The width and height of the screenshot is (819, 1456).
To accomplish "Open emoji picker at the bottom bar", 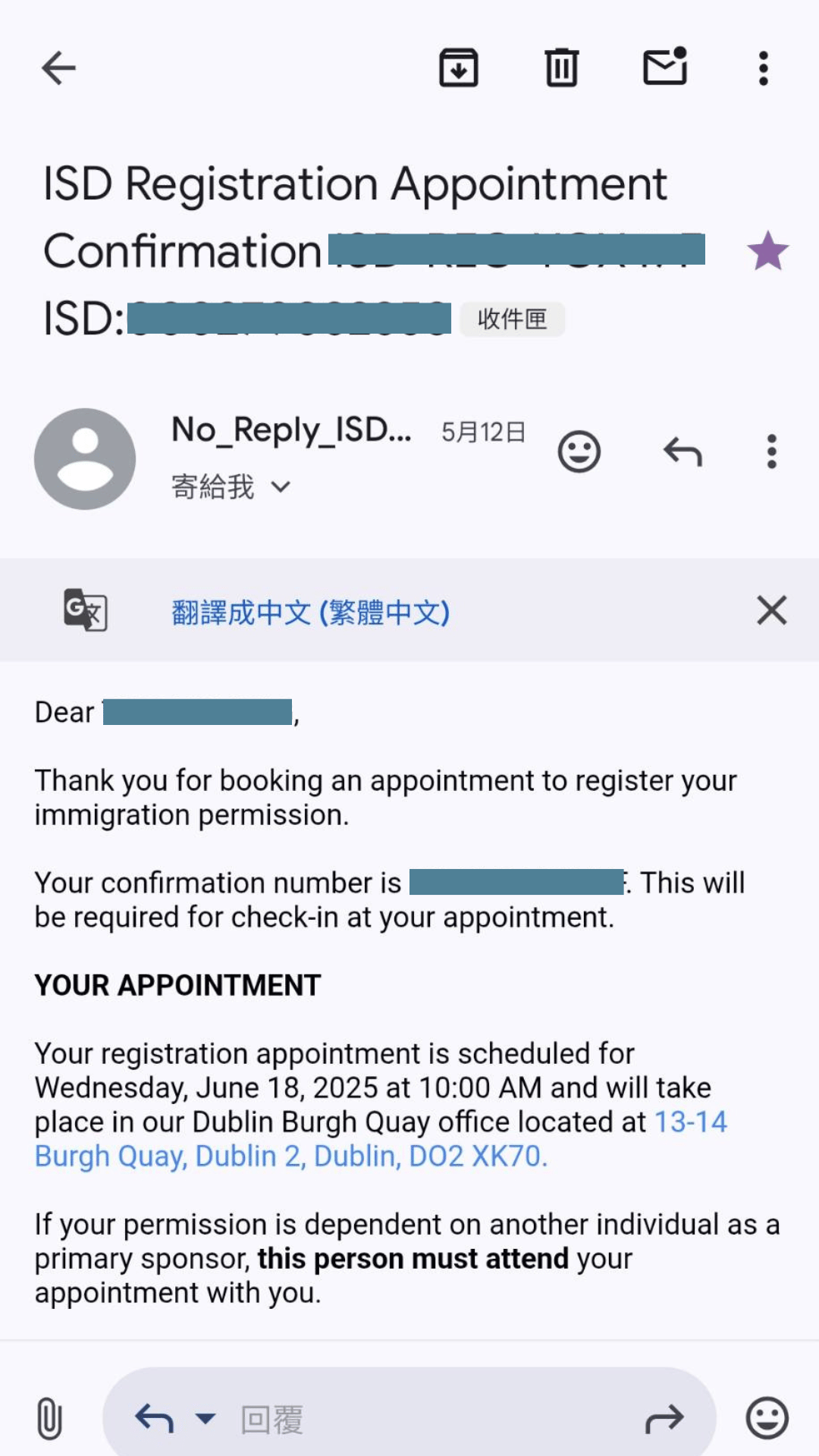I will 767,1418.
